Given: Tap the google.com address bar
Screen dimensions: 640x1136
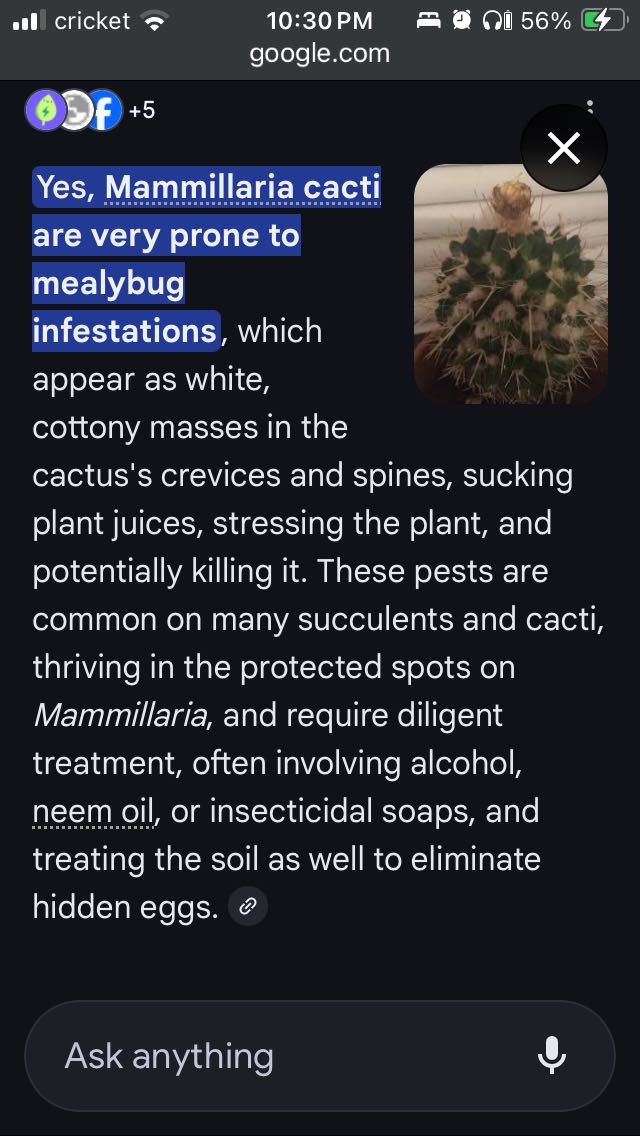Looking at the screenshot, I should (x=320, y=53).
